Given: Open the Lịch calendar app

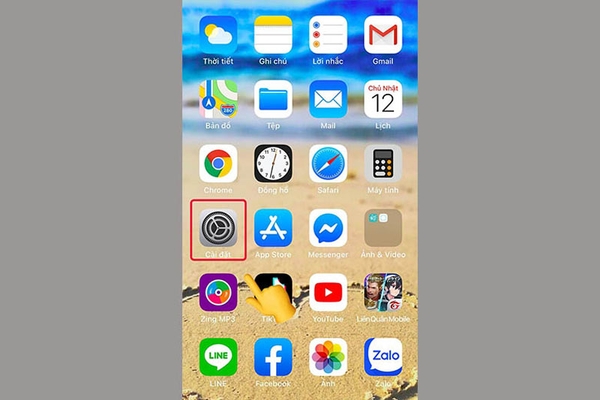Looking at the screenshot, I should point(382,100).
